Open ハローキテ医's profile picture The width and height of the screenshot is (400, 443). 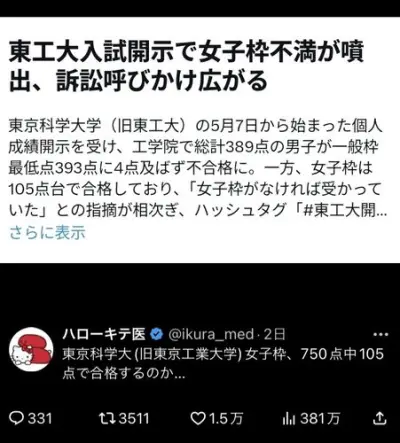pyautogui.click(x=31, y=349)
